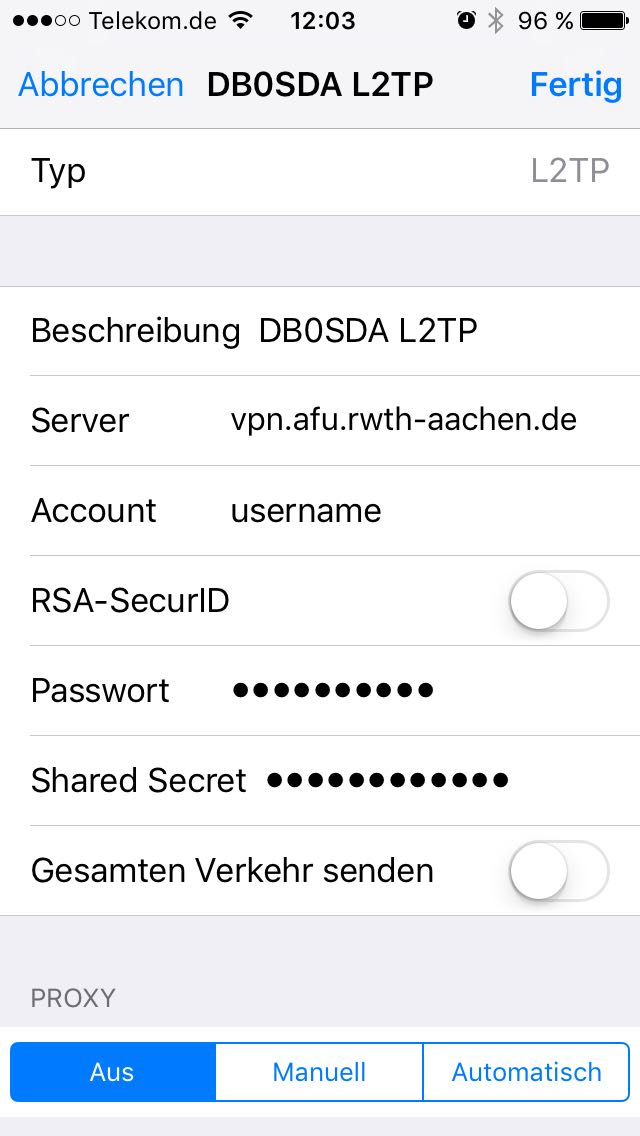Tap Abbrechen to cancel VPN setup

(x=101, y=85)
